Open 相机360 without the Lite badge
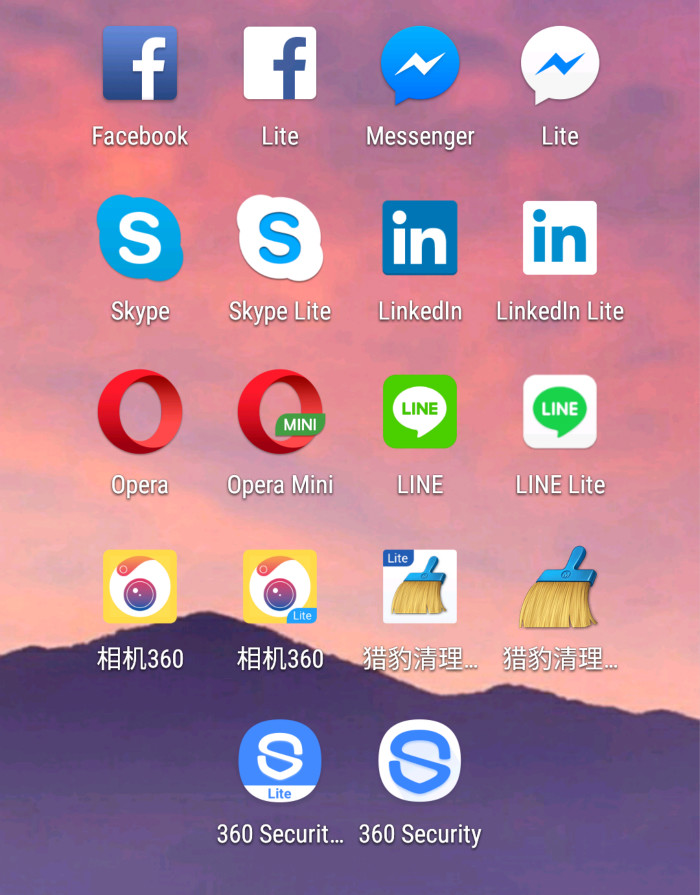 (140, 587)
